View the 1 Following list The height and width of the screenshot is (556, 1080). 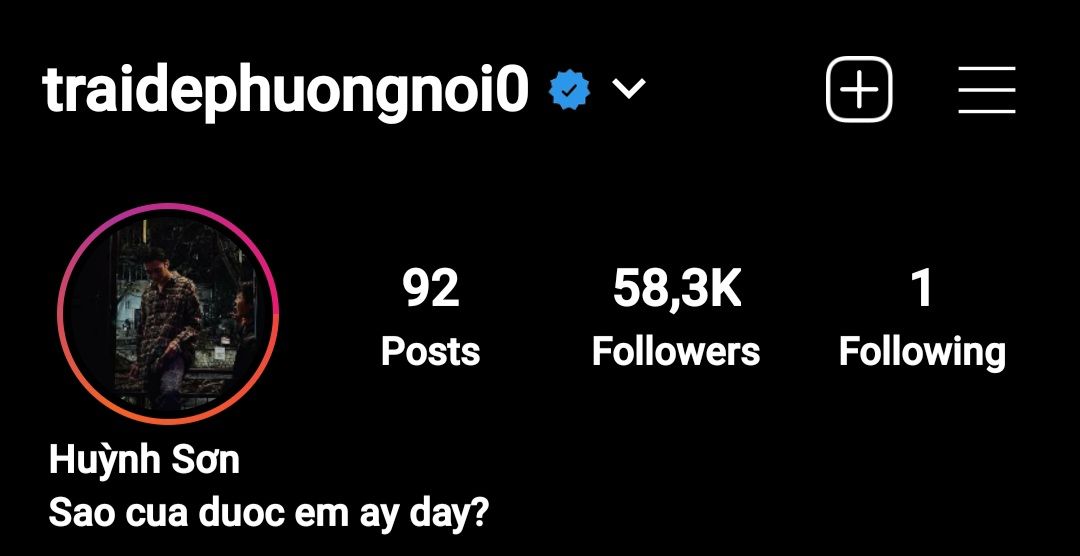922,318
